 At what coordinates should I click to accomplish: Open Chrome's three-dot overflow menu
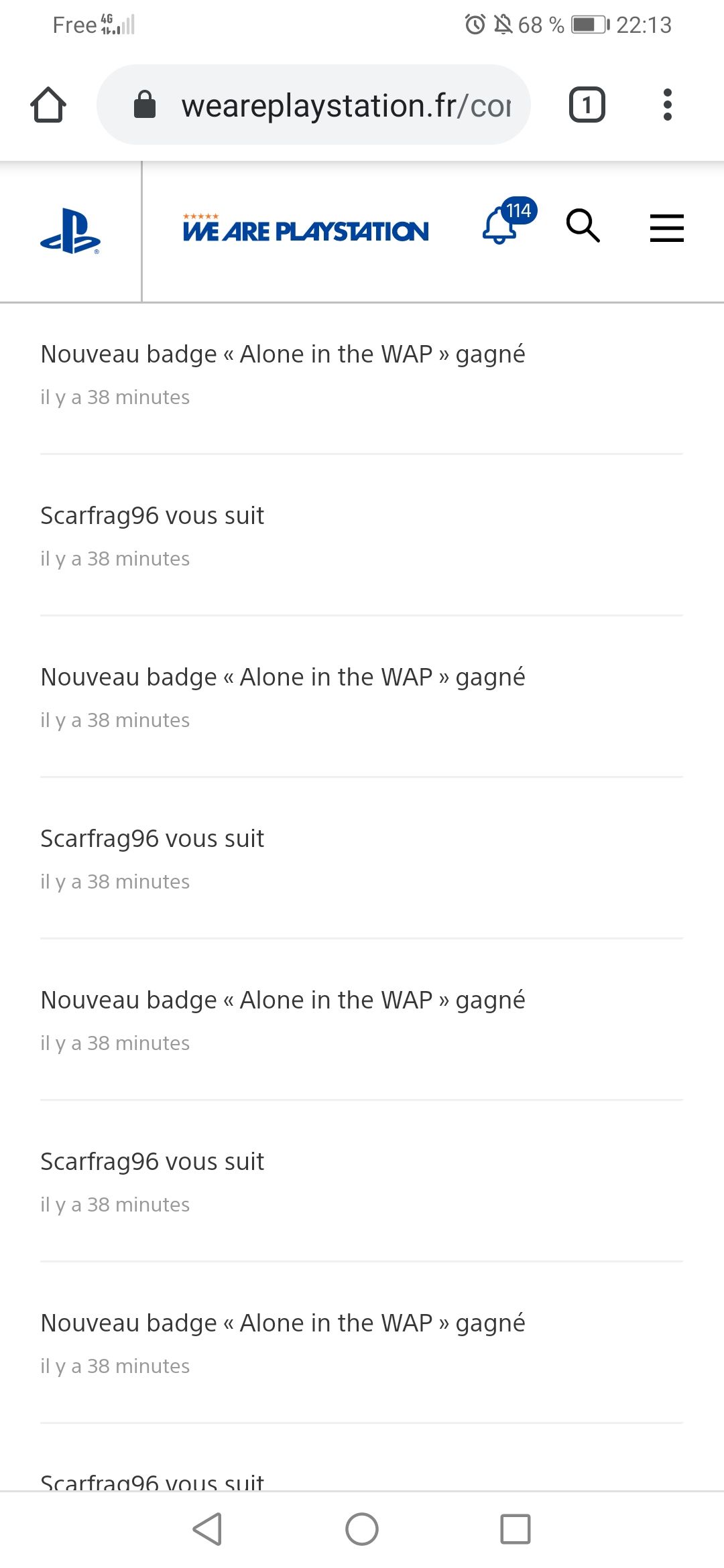tap(667, 105)
